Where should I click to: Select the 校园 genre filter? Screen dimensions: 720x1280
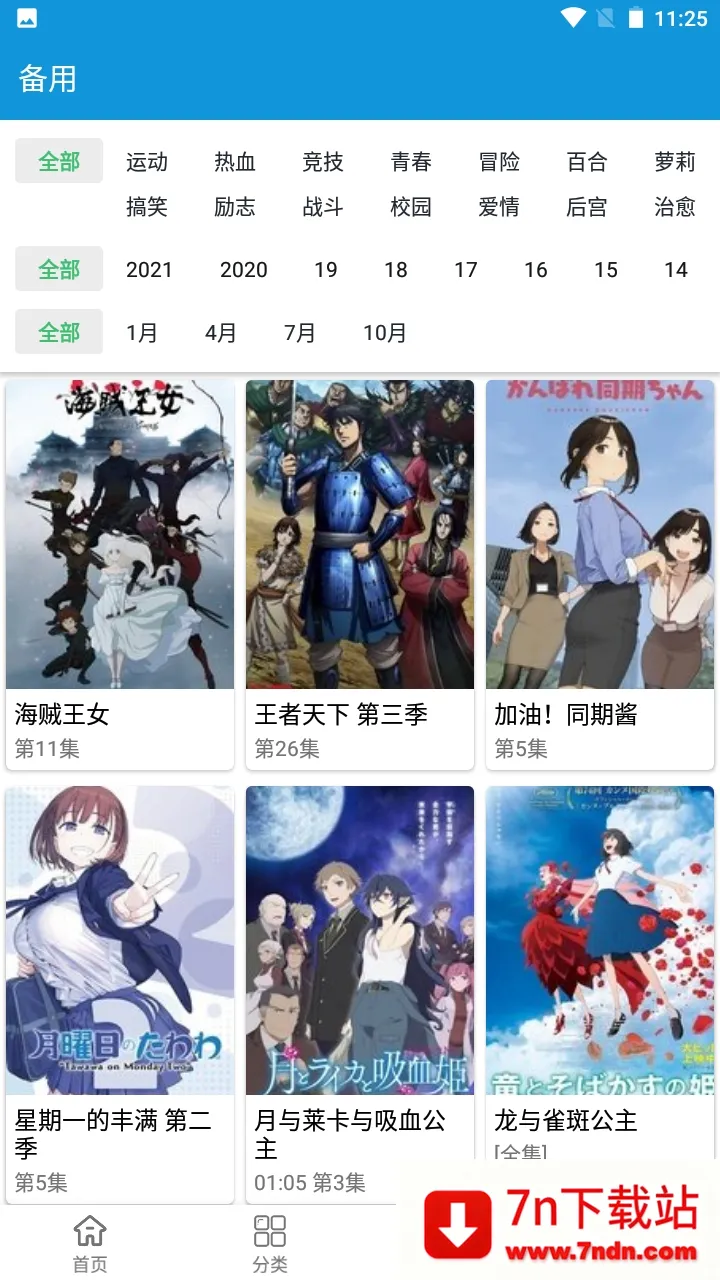click(411, 207)
